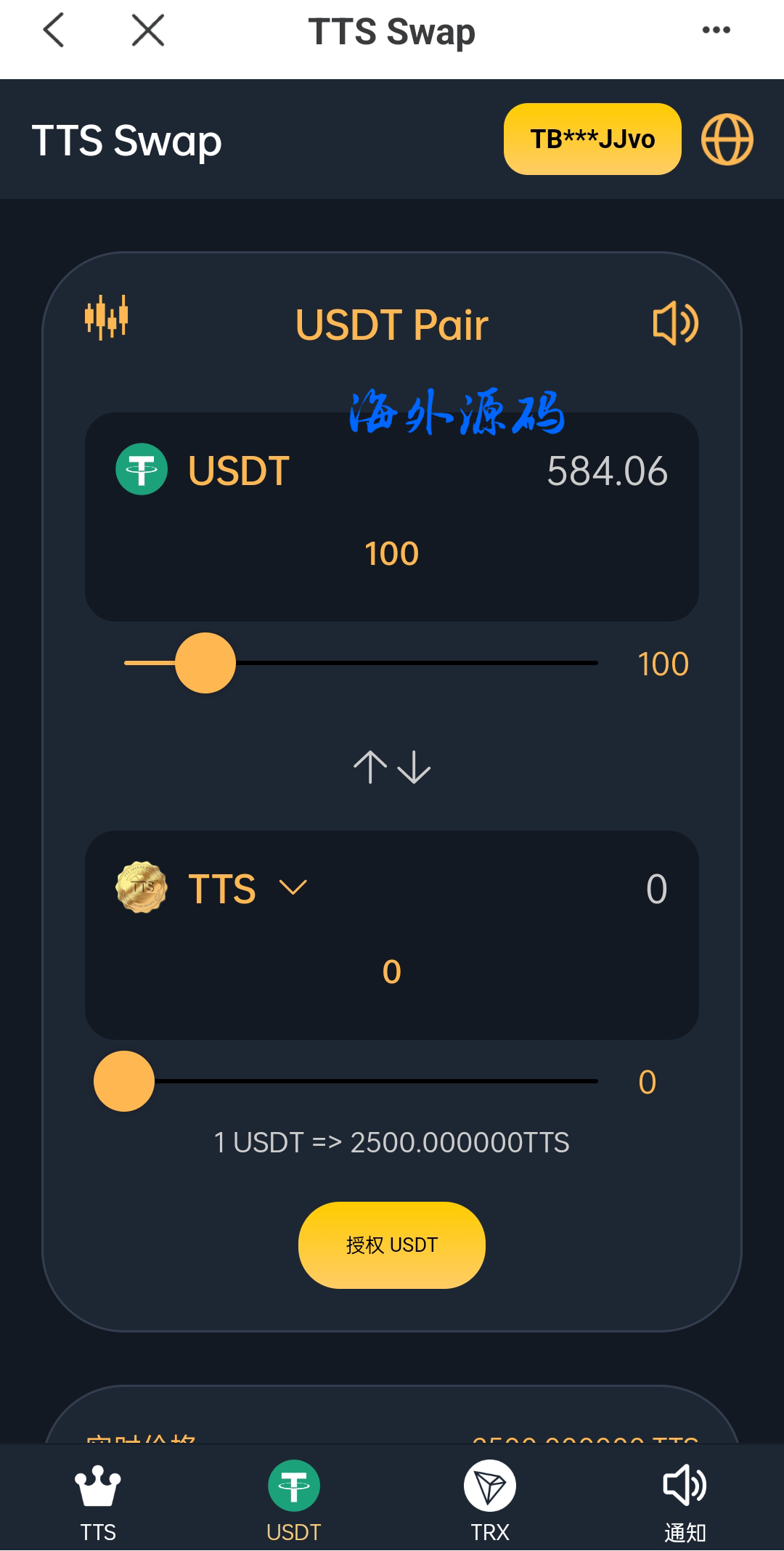Tap the speaker icon beside USDT Pair
The width and height of the screenshot is (784, 1551).
click(675, 323)
